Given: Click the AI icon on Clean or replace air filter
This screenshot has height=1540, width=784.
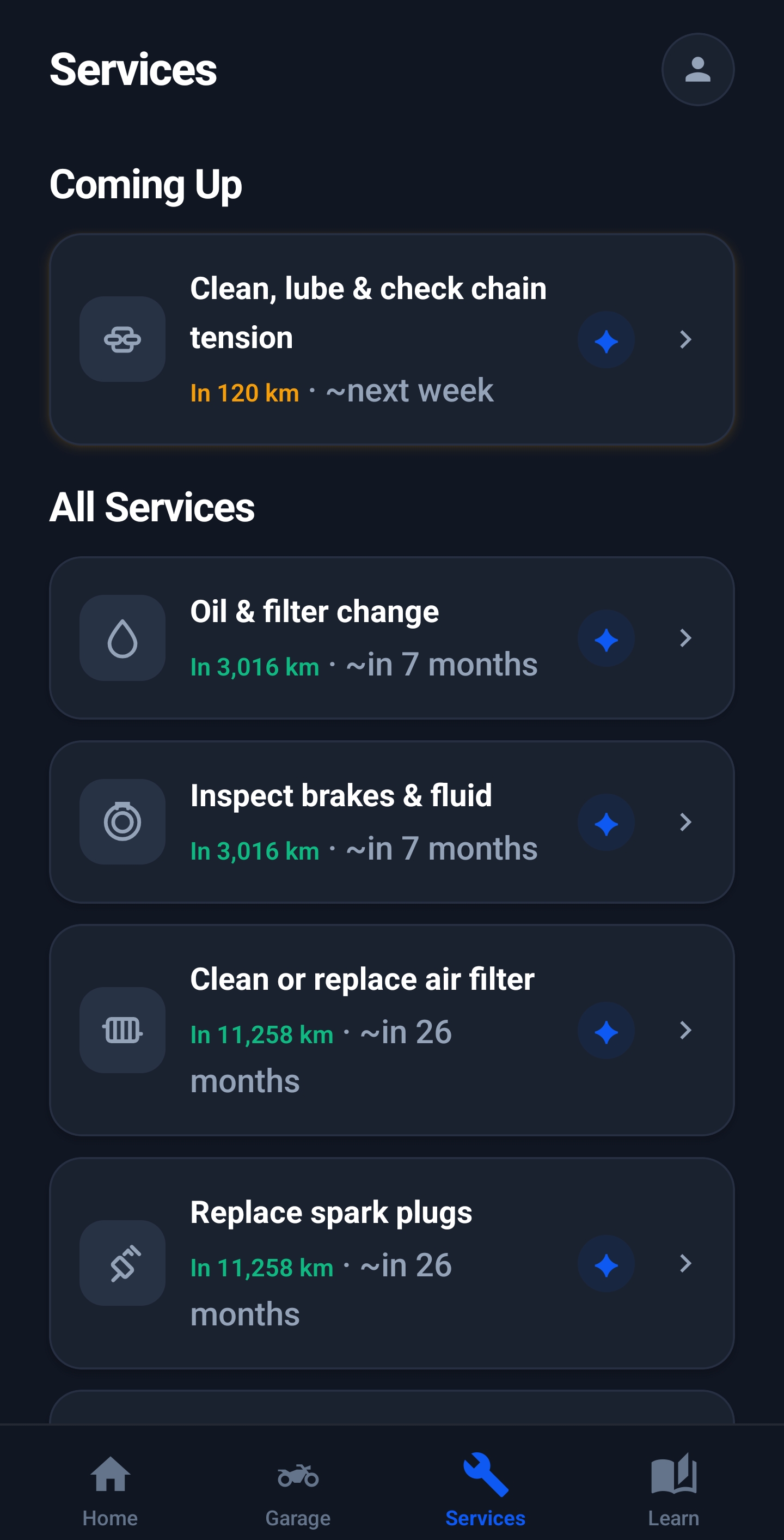Looking at the screenshot, I should [606, 1031].
